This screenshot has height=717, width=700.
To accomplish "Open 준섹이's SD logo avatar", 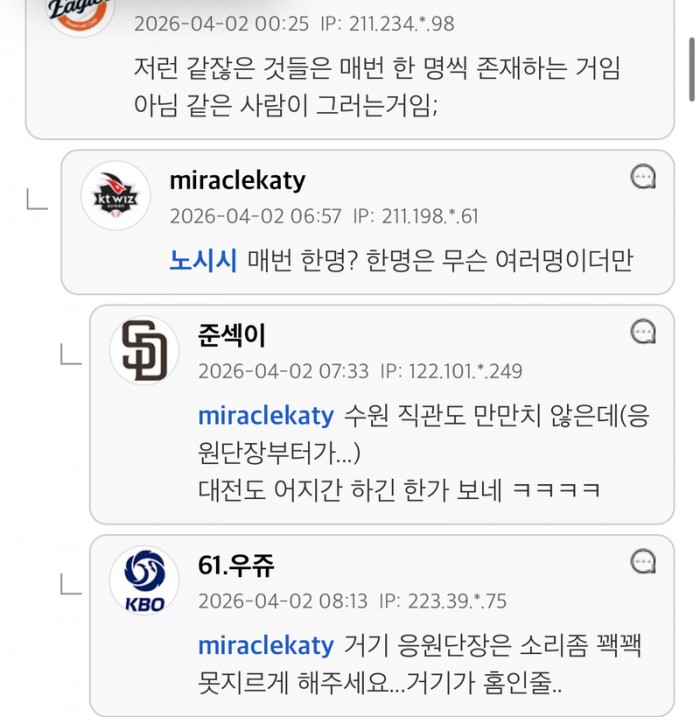I will [144, 350].
